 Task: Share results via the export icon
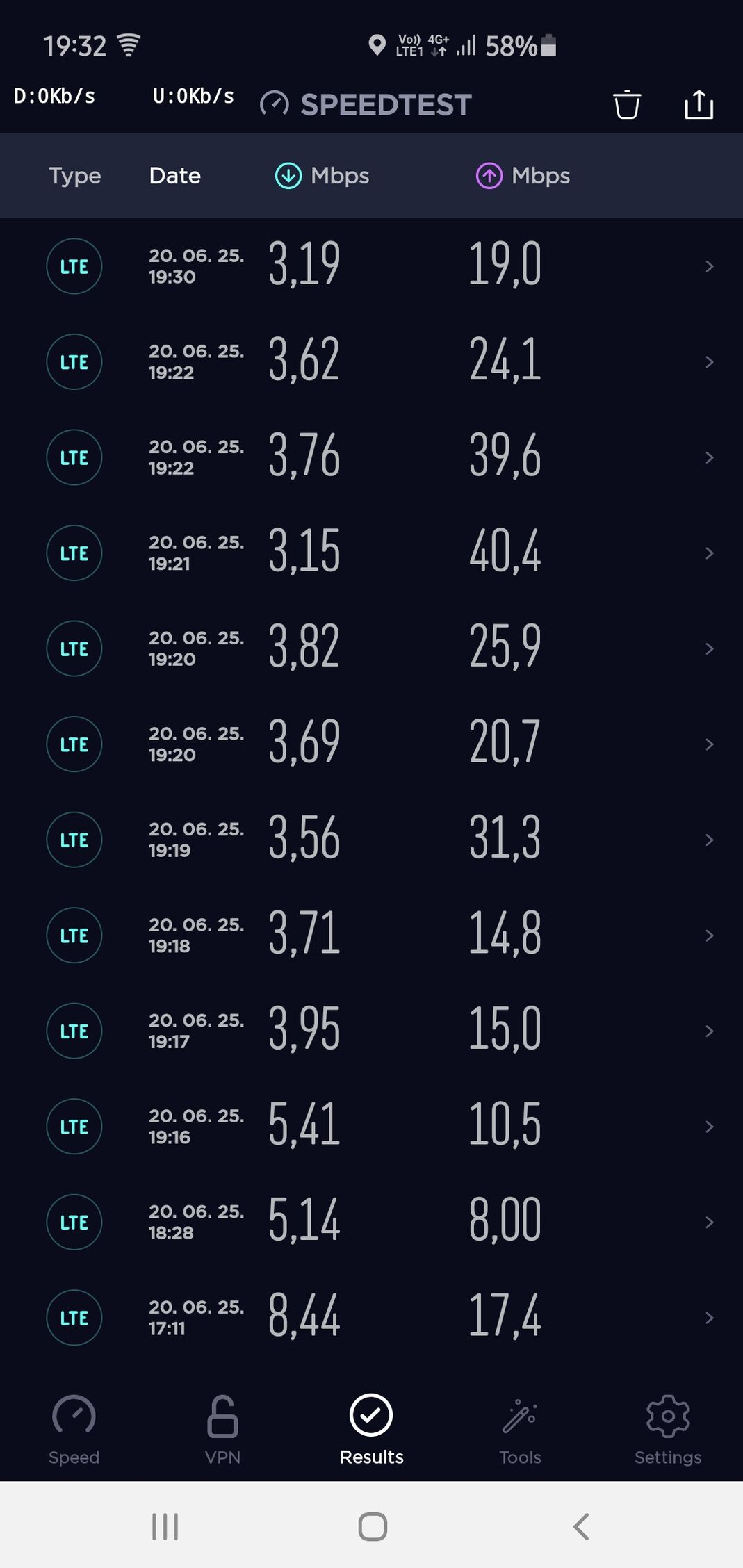[699, 105]
